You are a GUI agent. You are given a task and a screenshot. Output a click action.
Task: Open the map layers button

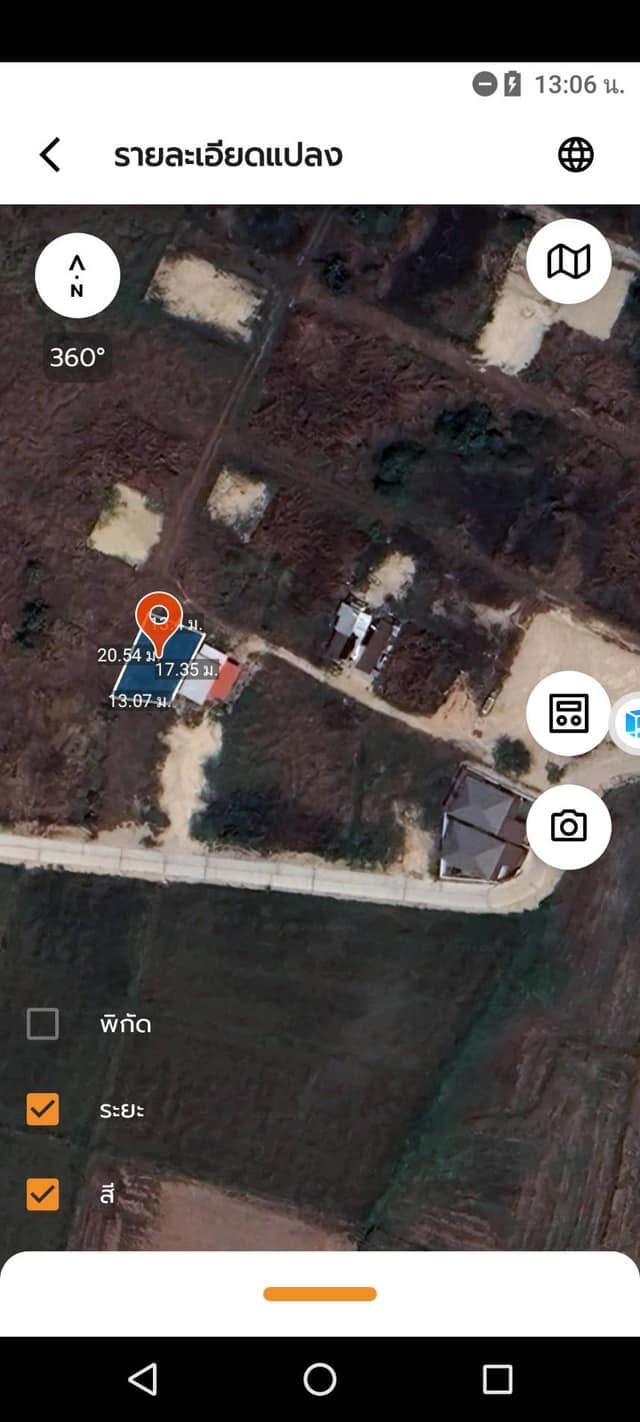(568, 262)
